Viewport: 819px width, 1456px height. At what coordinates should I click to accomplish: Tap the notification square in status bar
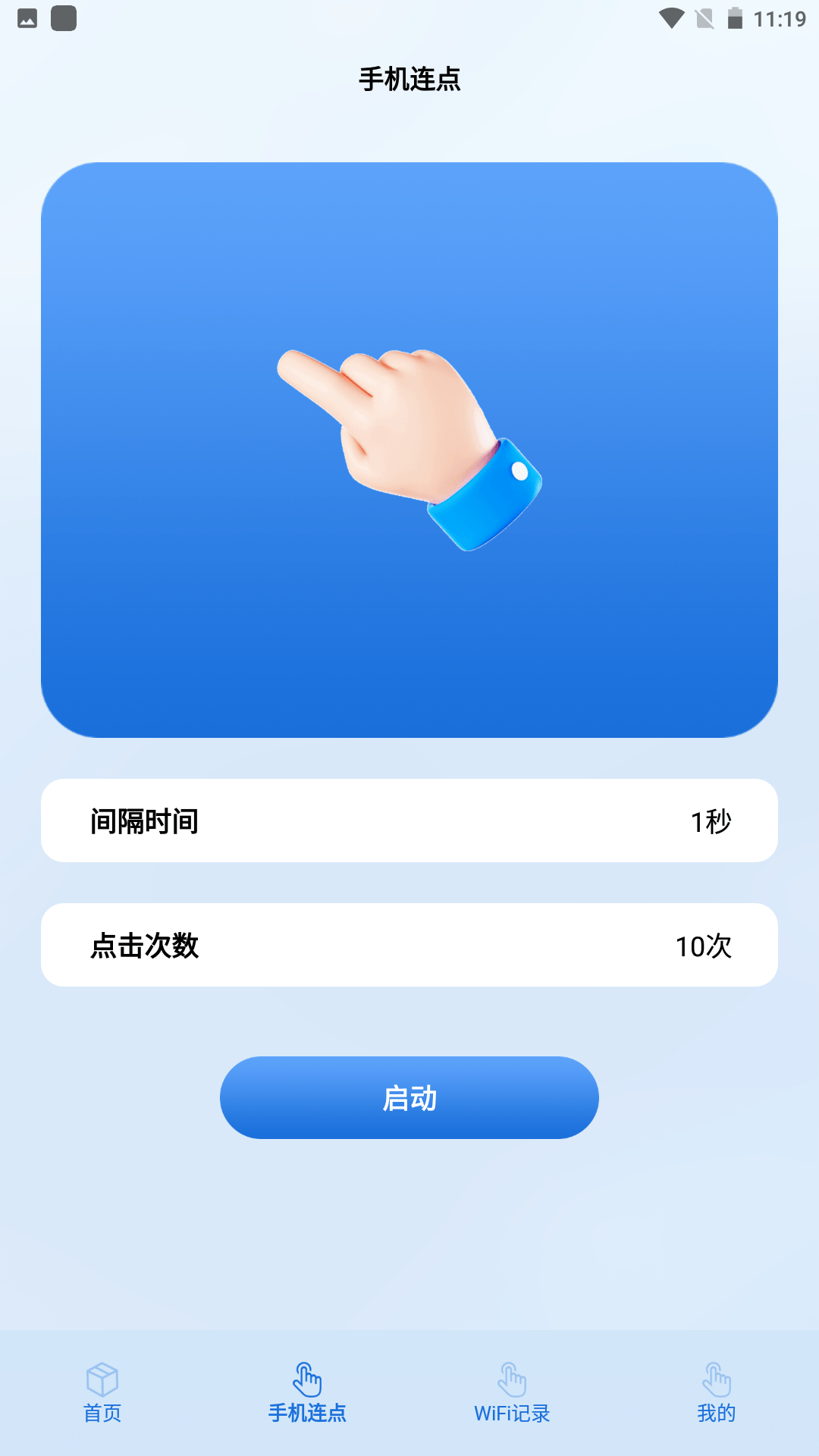pyautogui.click(x=64, y=19)
